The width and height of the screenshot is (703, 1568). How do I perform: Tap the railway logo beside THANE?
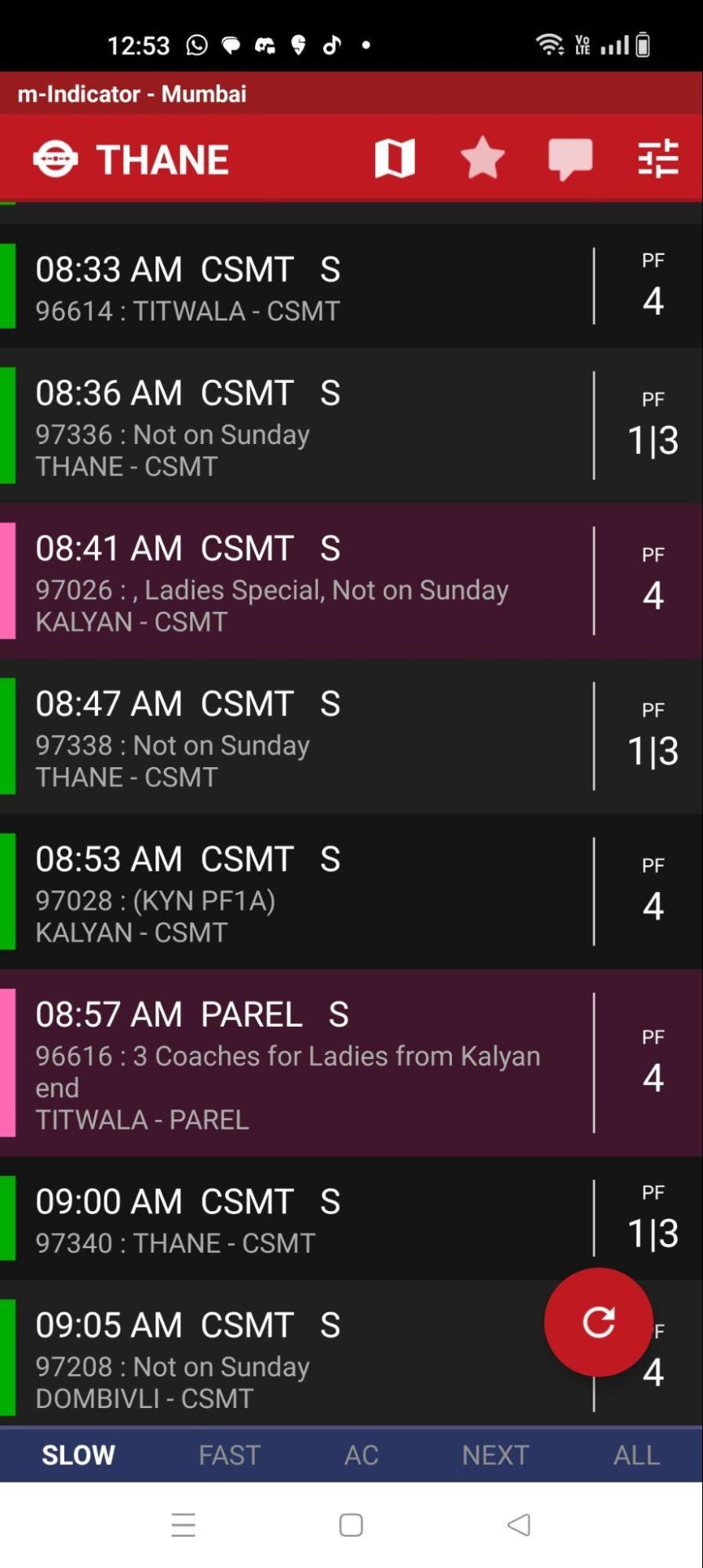(x=55, y=158)
